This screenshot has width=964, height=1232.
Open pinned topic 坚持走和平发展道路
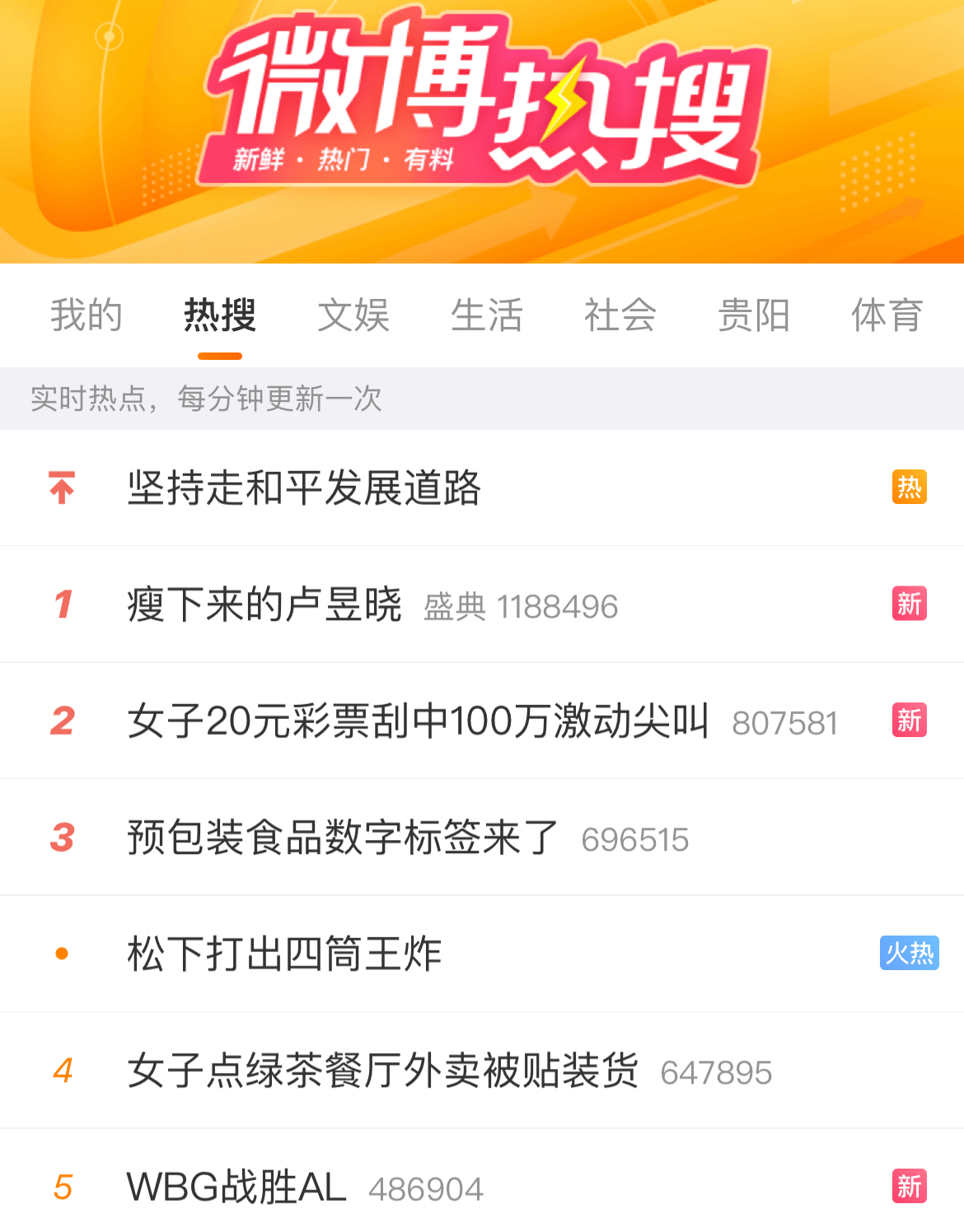304,488
